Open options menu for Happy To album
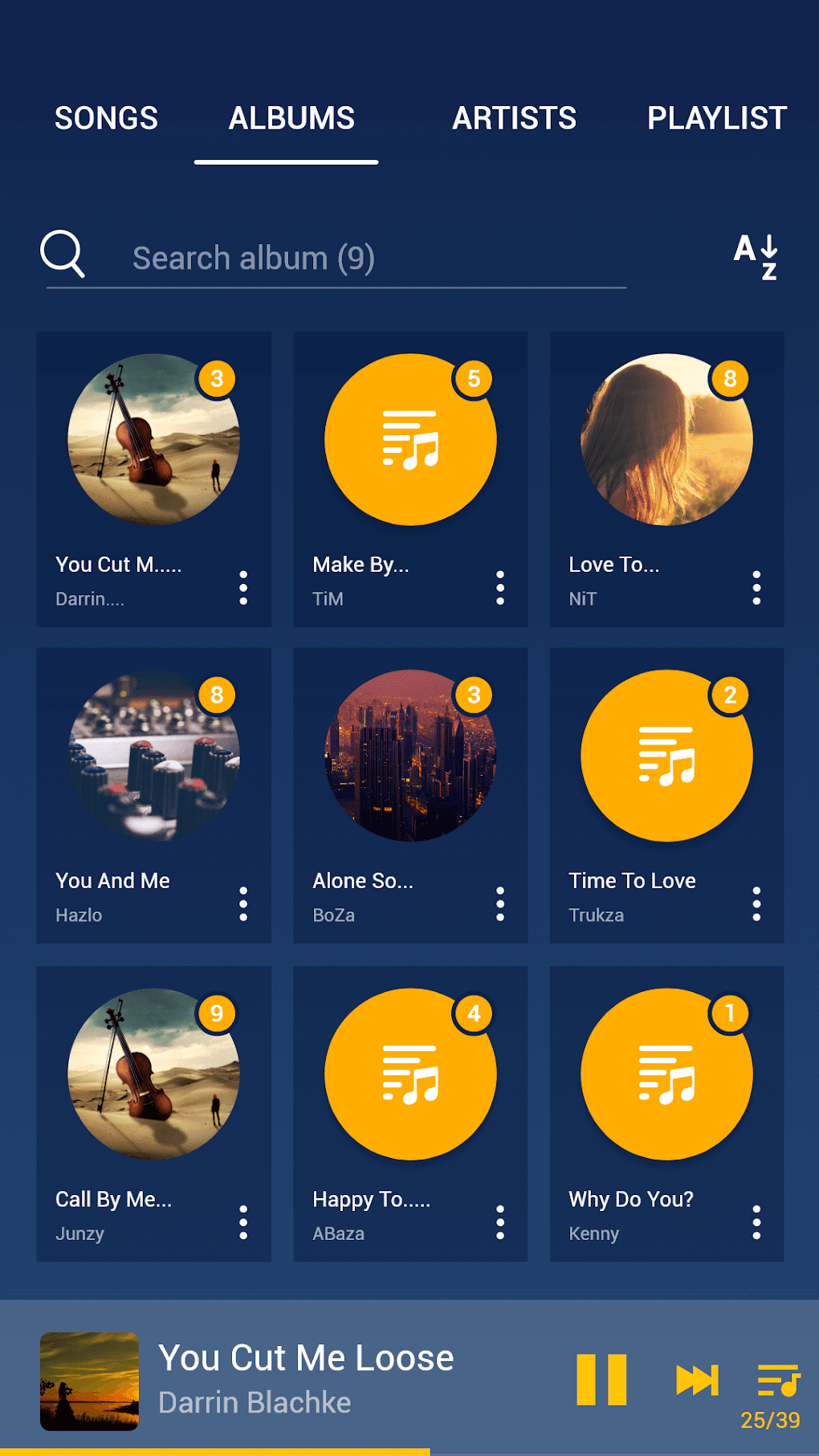This screenshot has height=1456, width=819. coord(499,1221)
